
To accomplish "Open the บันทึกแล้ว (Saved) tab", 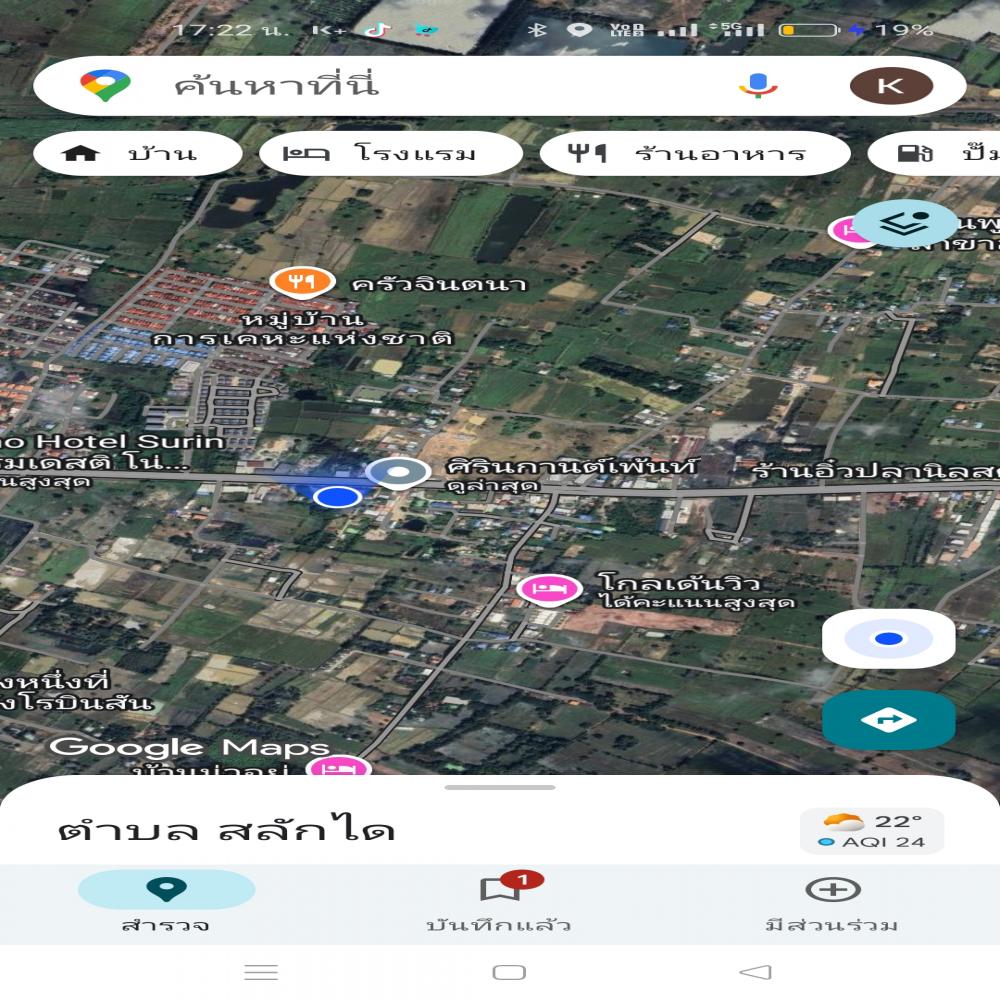I will tap(499, 902).
